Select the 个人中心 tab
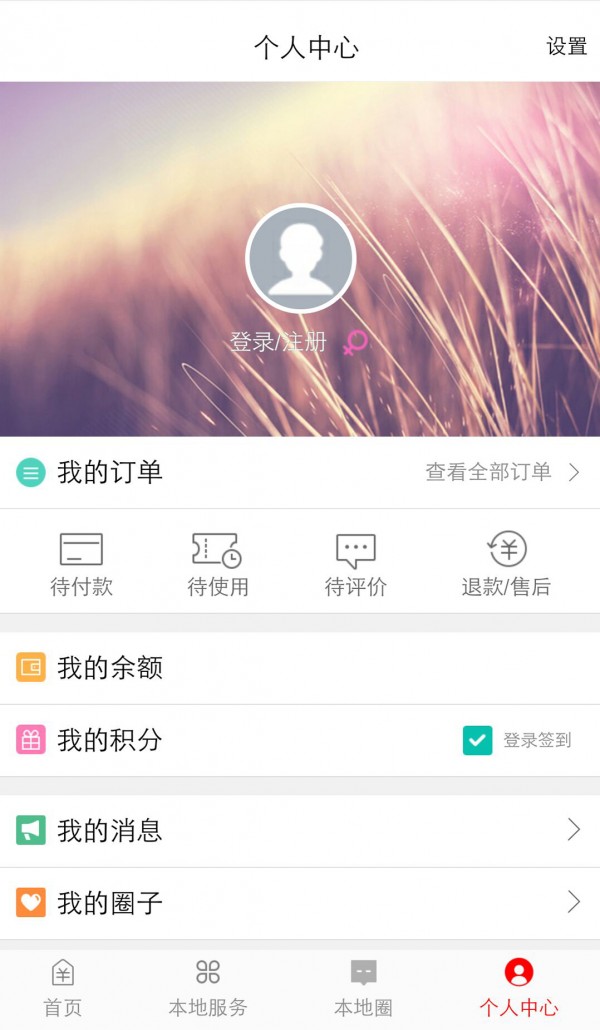This screenshot has width=600, height=1030. 518,986
